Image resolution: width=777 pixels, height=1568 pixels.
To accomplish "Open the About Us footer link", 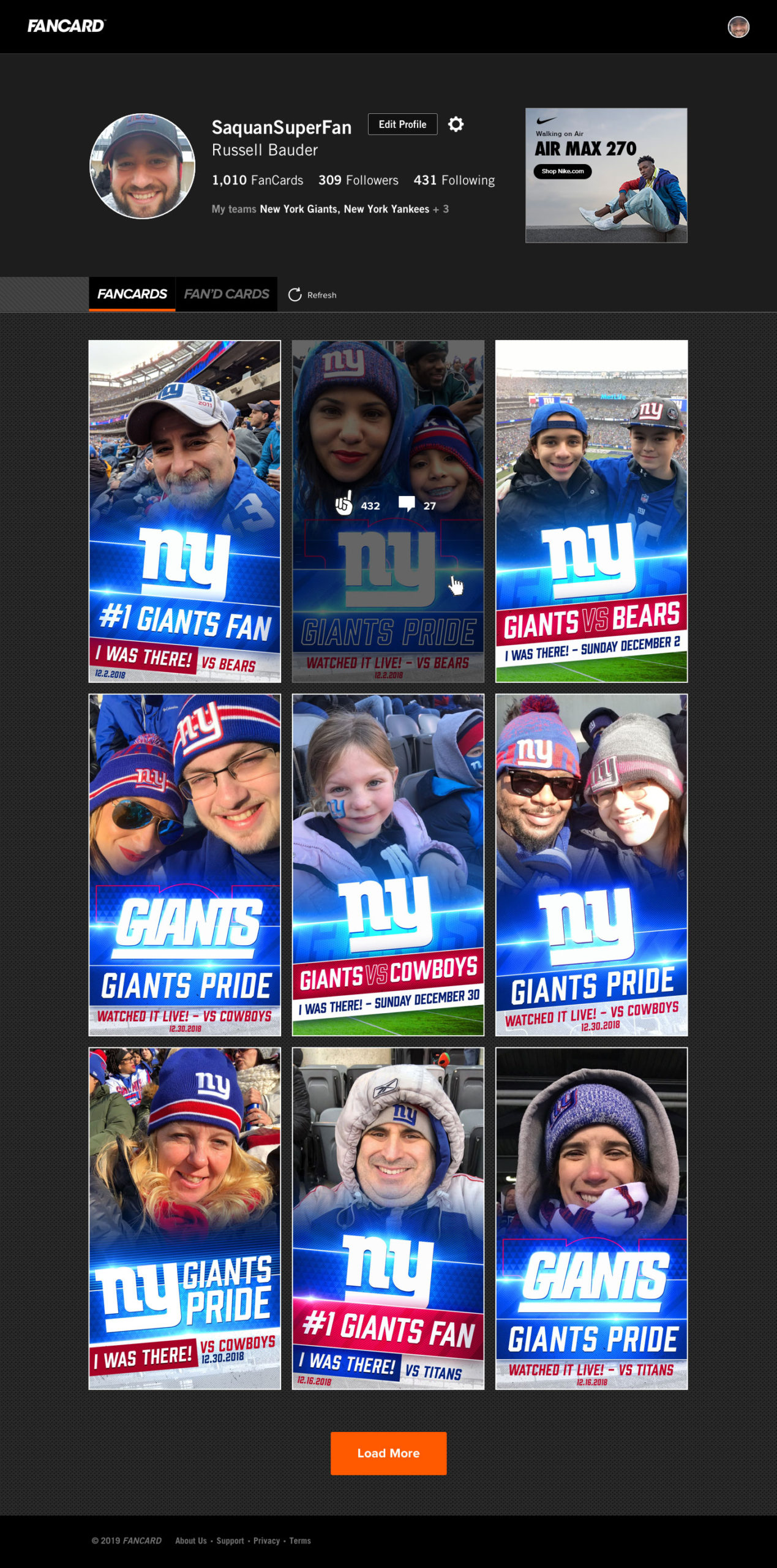I will pyautogui.click(x=190, y=1540).
